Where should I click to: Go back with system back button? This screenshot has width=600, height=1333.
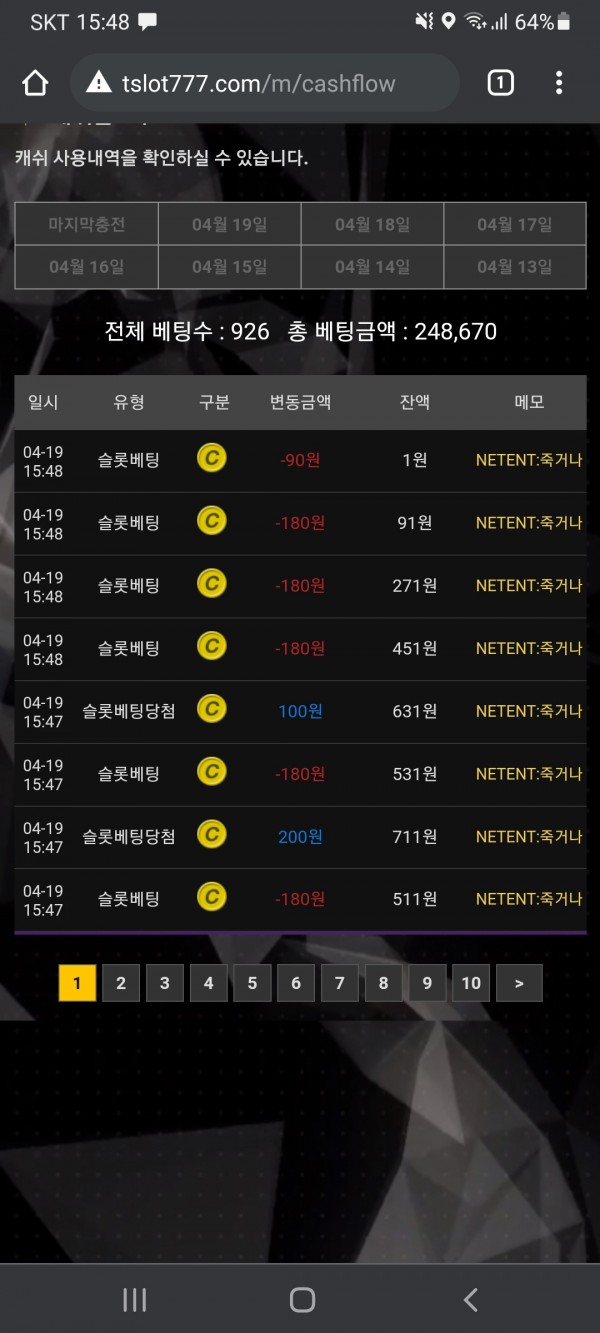tap(470, 1299)
